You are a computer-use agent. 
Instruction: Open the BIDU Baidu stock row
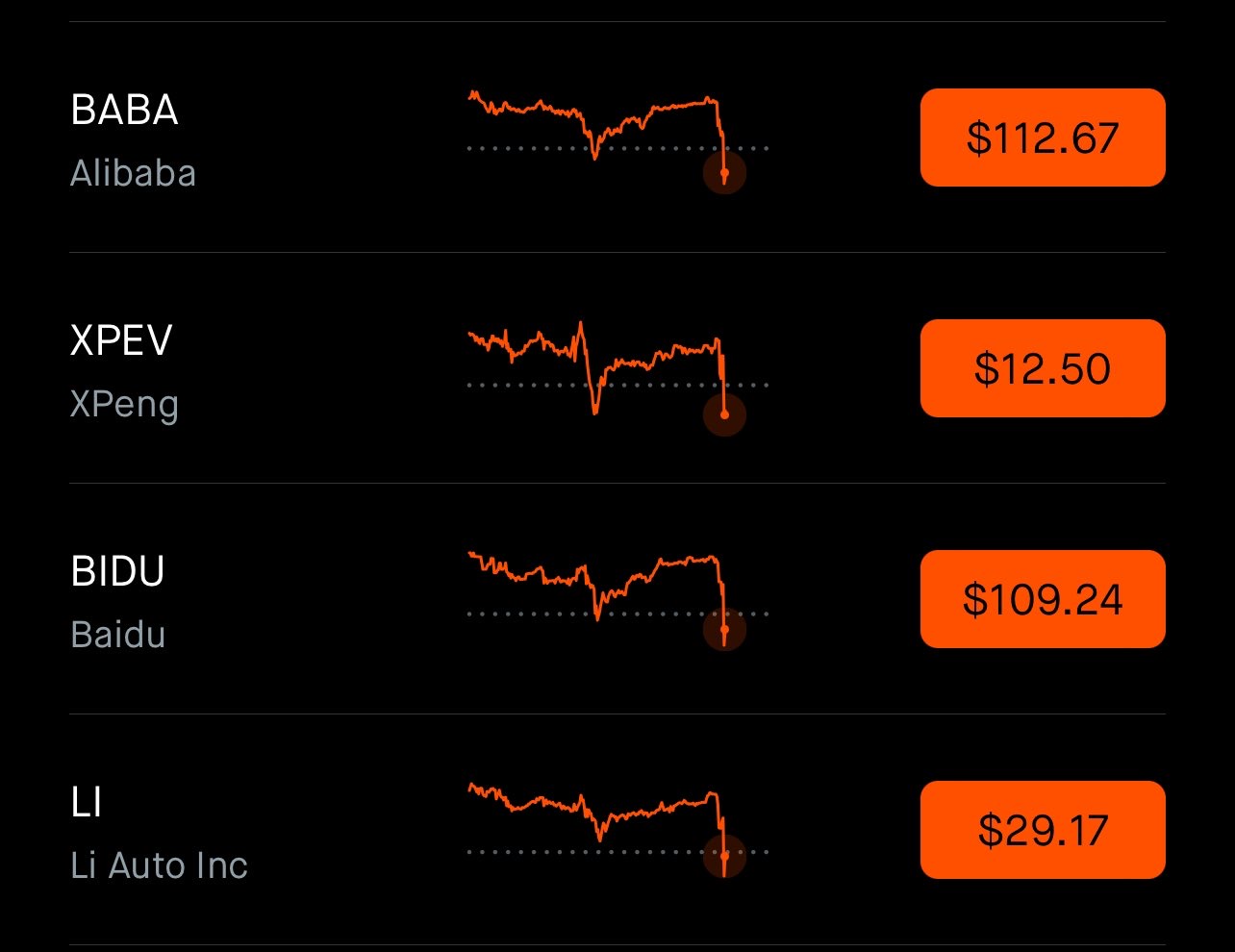118,600
